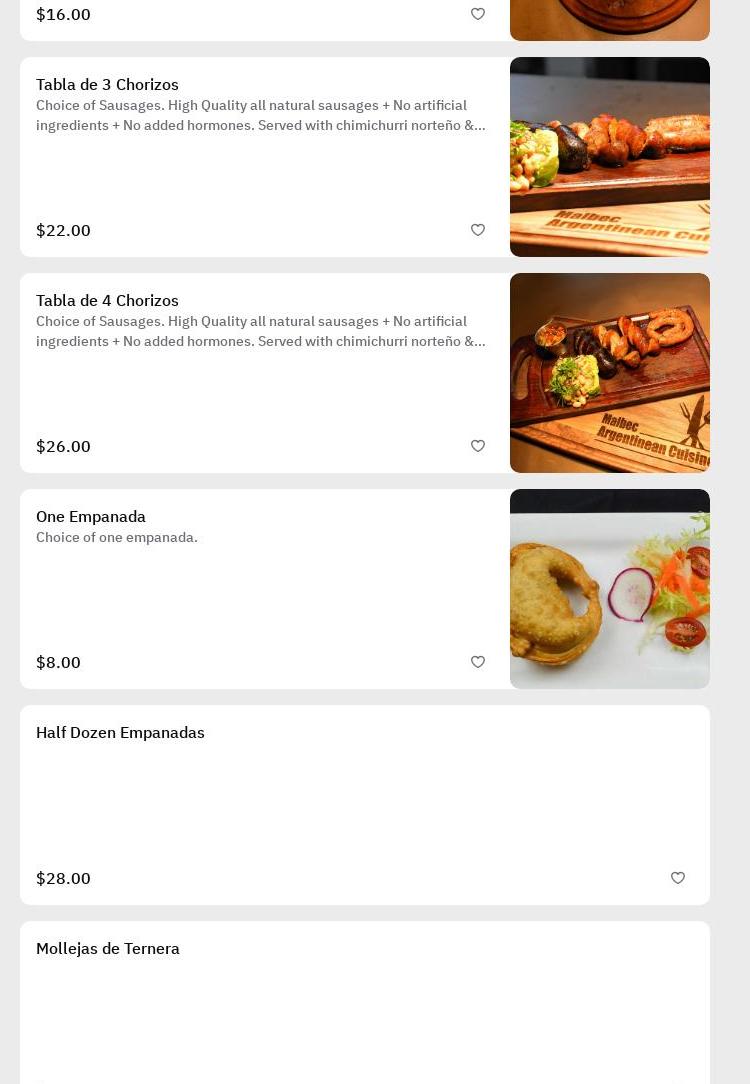
Task: Tap the heart on the $16.00 item
Action: click(478, 14)
